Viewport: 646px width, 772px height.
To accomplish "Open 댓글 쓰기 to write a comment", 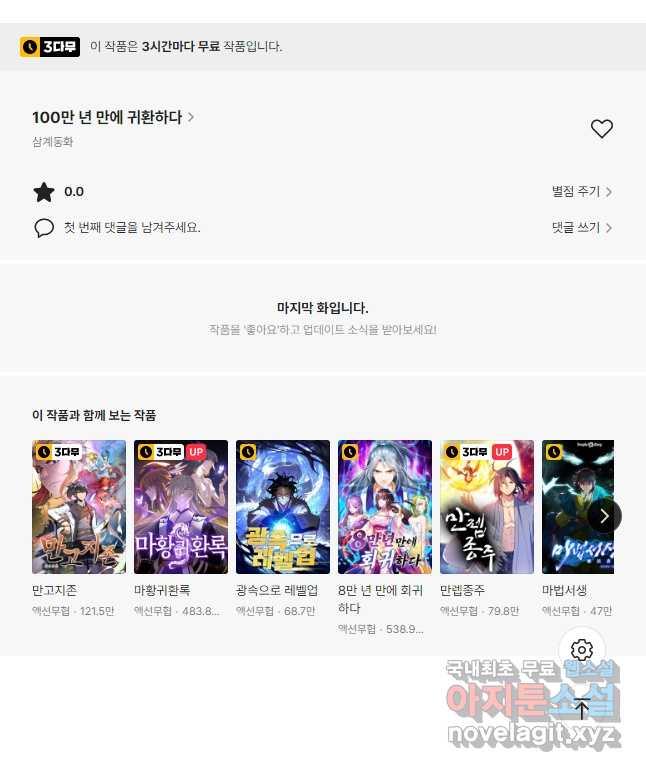I will click(x=581, y=228).
